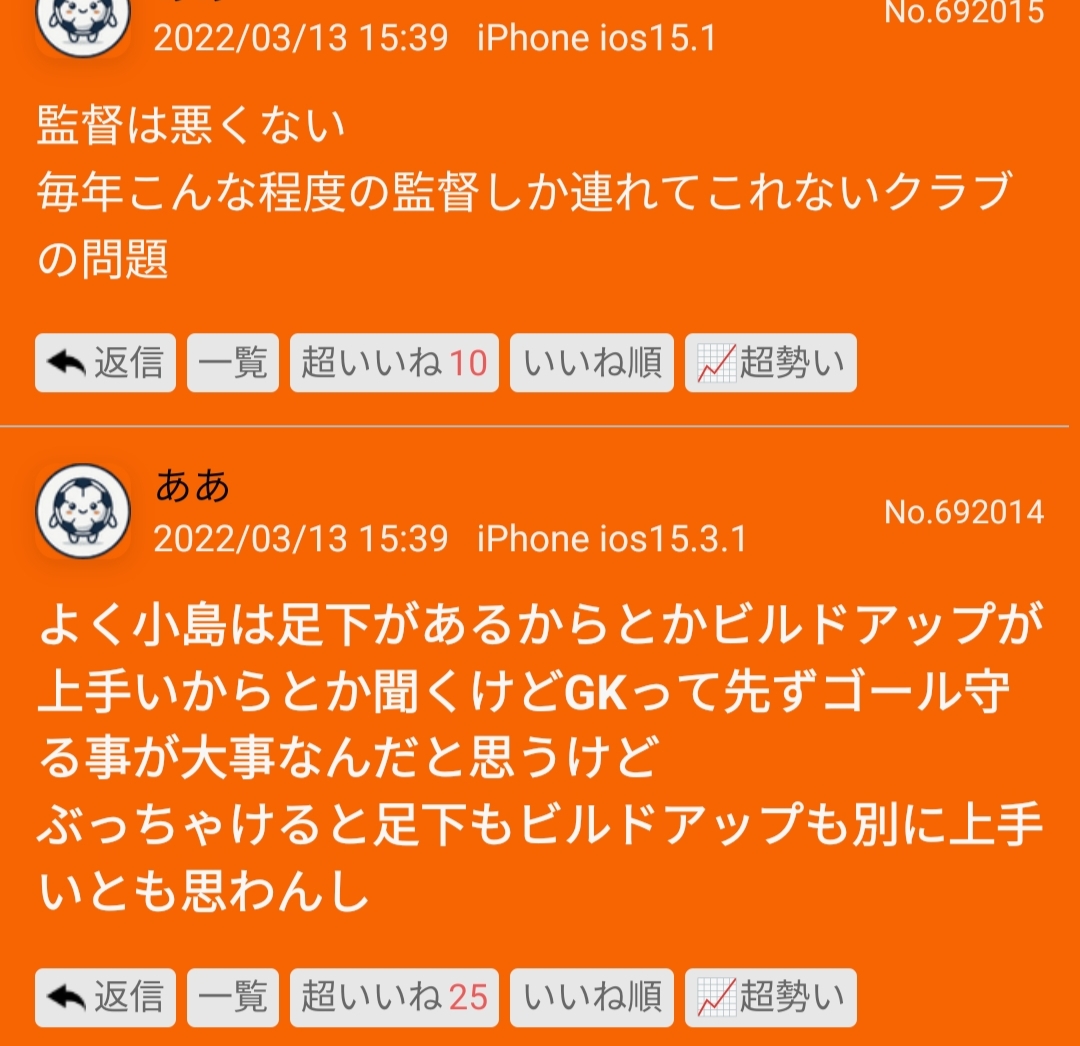Open 超勢い under comment No.692015
This screenshot has height=1046, width=1080.
(x=770, y=363)
